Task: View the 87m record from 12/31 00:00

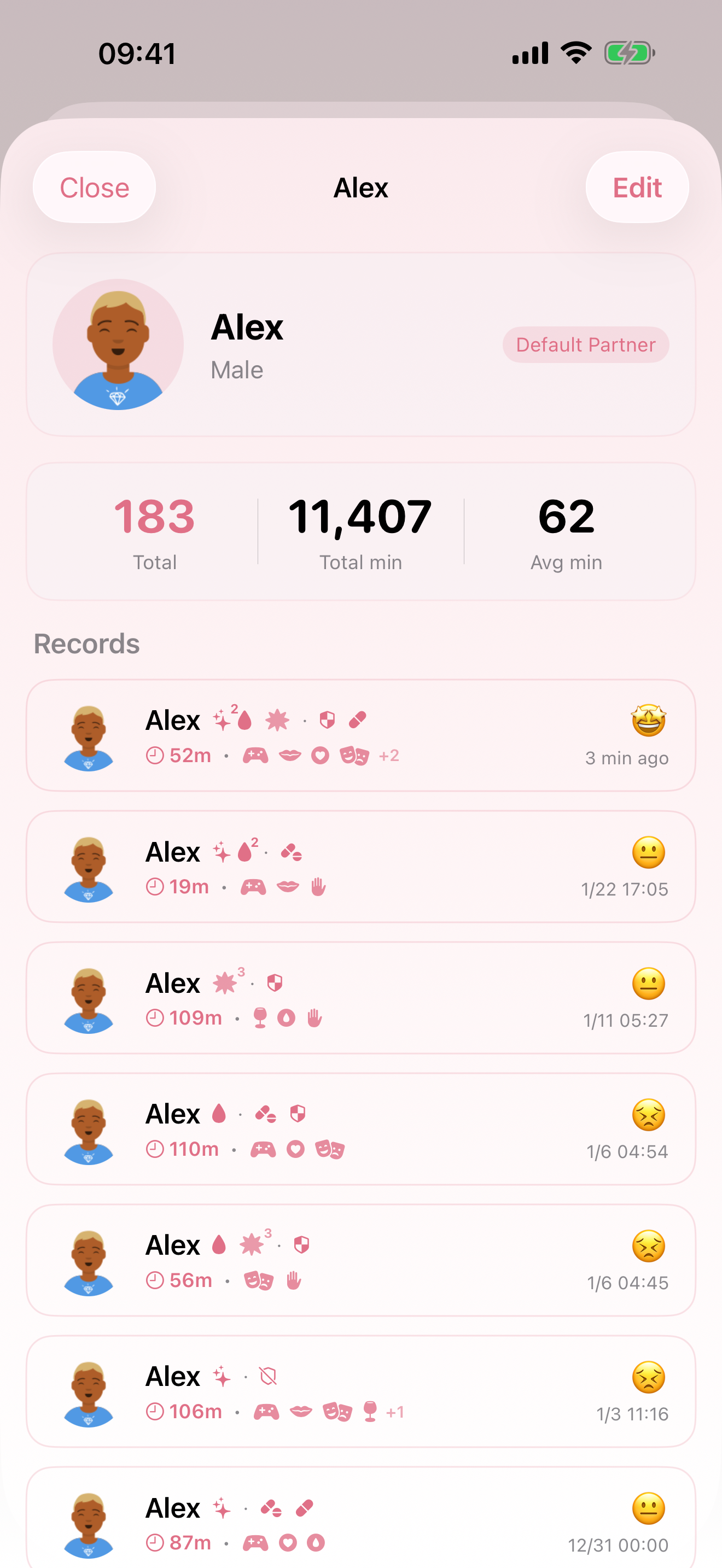Action: (x=361, y=1518)
